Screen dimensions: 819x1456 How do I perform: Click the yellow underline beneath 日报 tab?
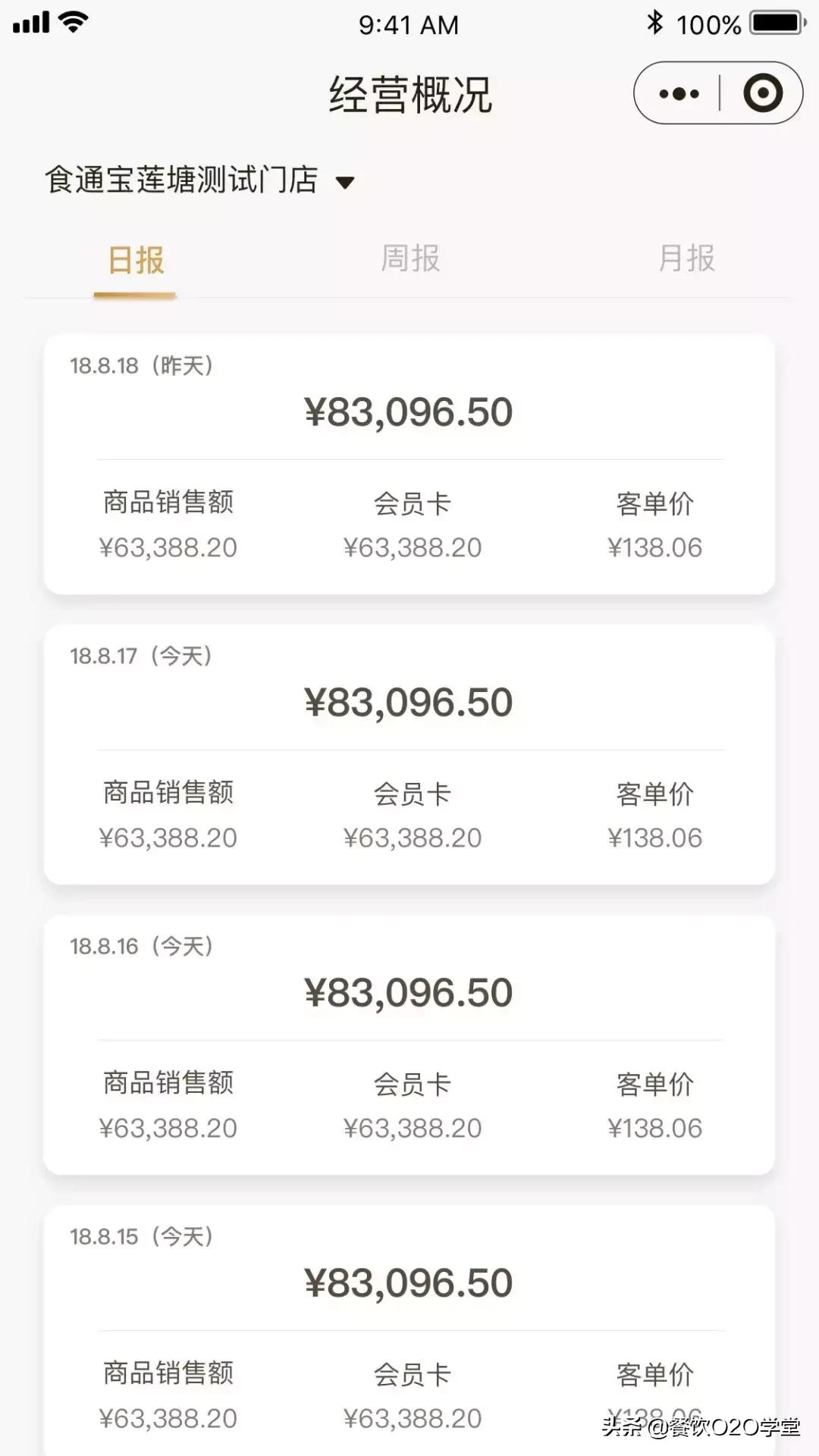pos(135,296)
